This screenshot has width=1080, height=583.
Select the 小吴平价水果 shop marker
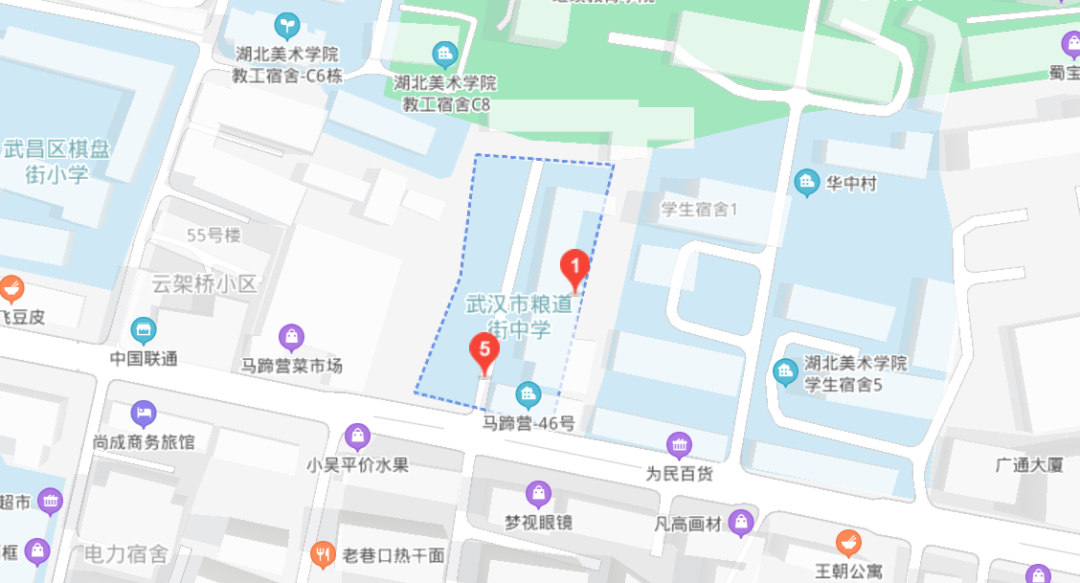(x=357, y=436)
